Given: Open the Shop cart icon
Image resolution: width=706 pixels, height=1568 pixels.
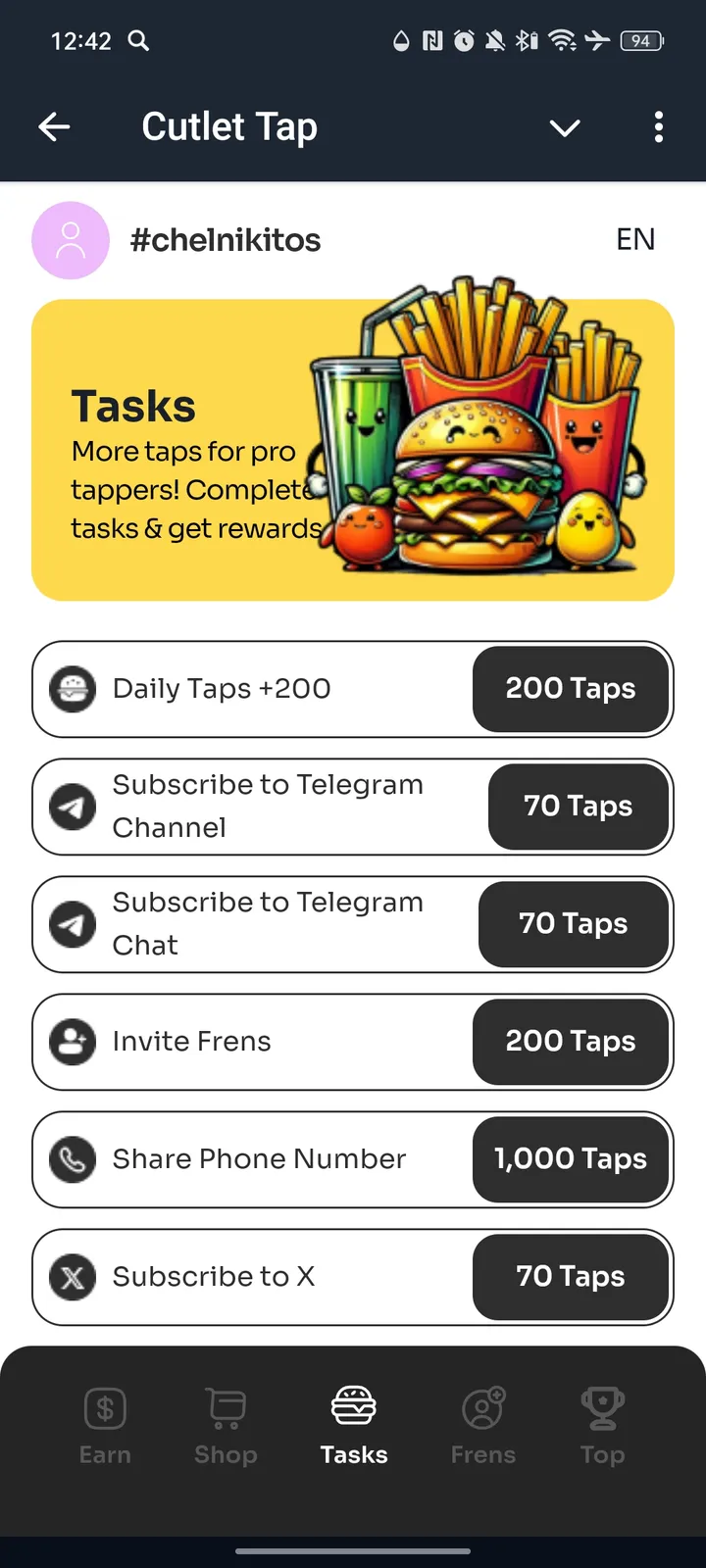Looking at the screenshot, I should [225, 1407].
